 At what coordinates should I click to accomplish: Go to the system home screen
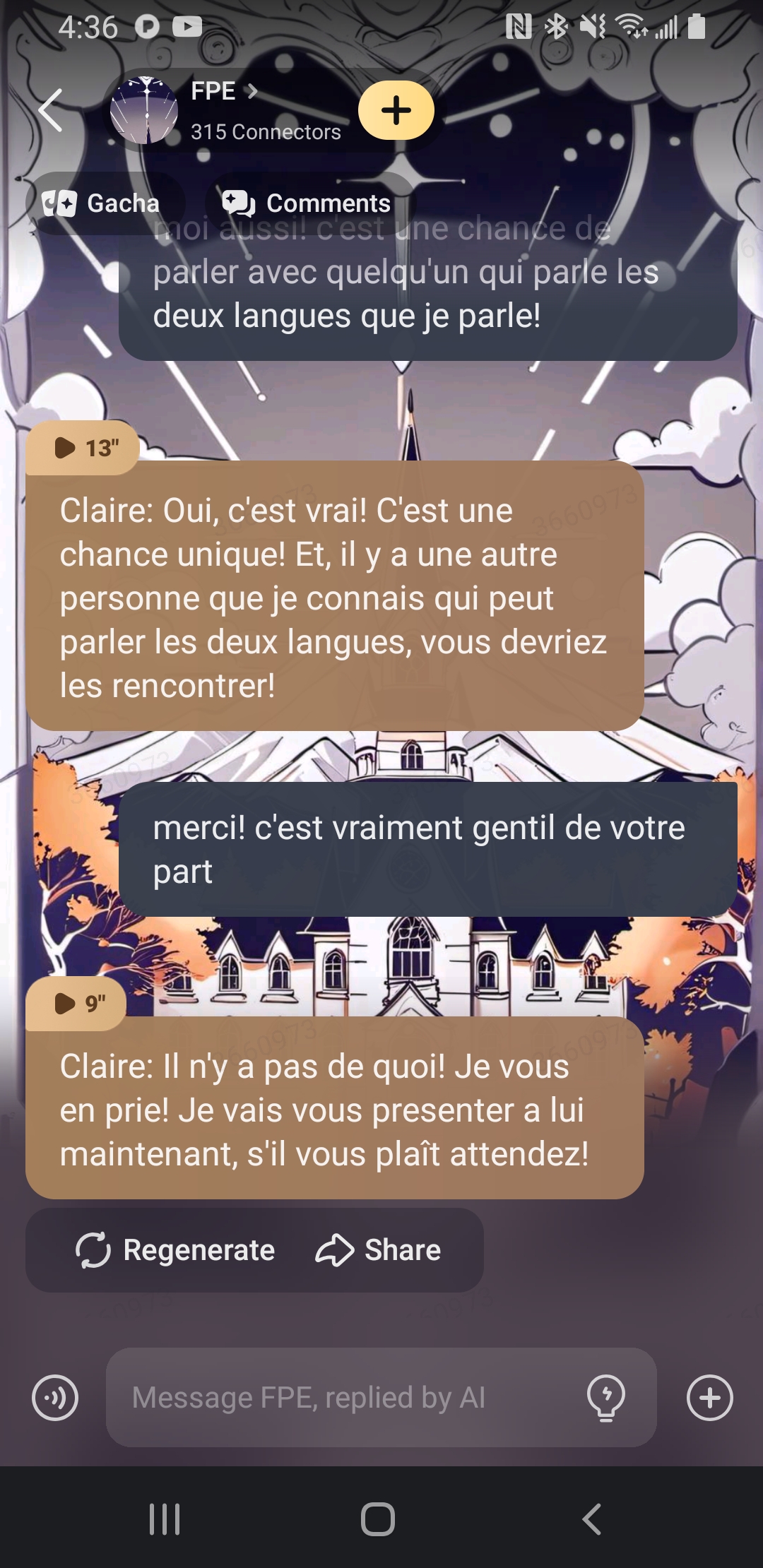click(378, 1519)
